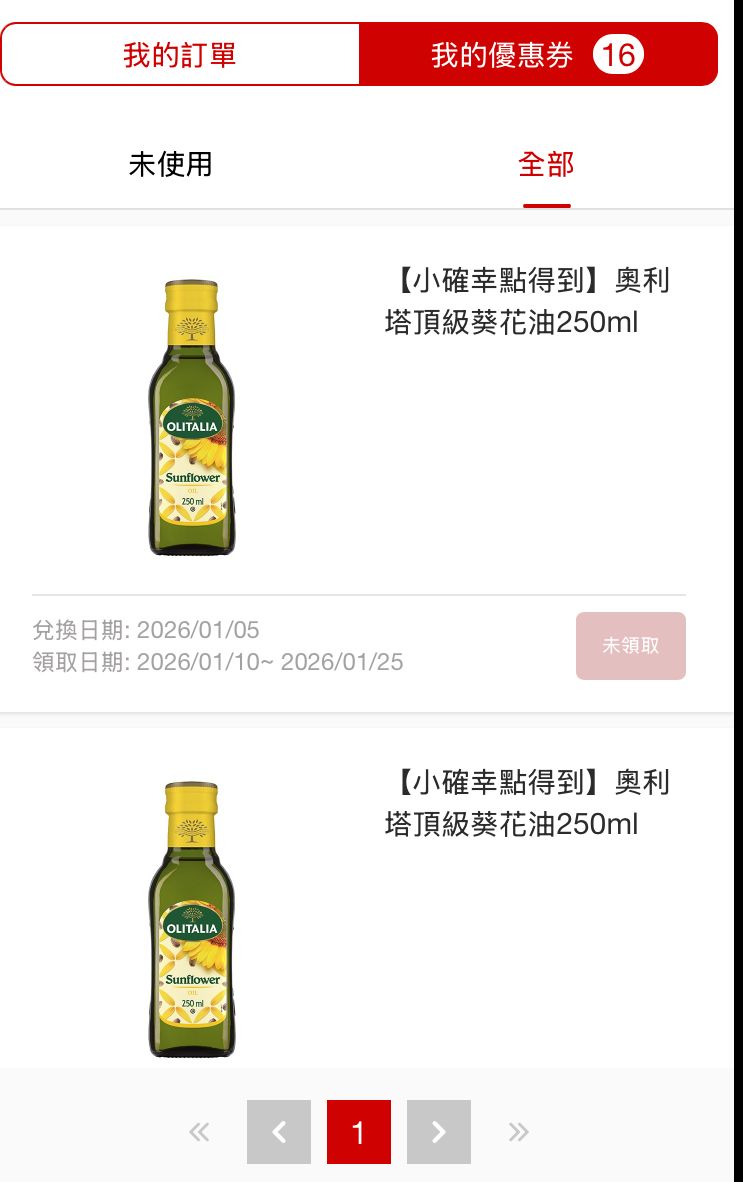Go to the previous page
This screenshot has width=743, height=1182.
click(x=279, y=1132)
